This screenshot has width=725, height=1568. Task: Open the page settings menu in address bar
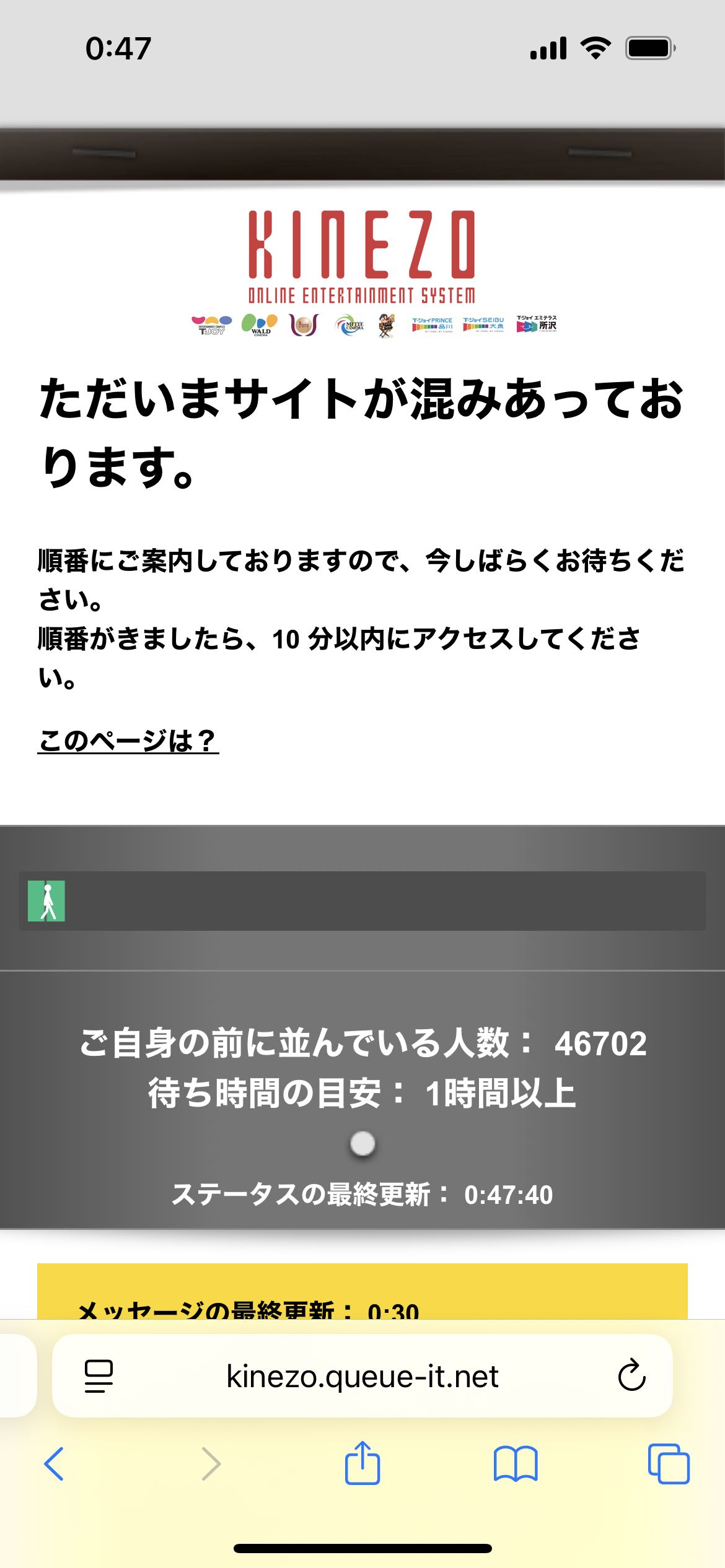tap(99, 1376)
